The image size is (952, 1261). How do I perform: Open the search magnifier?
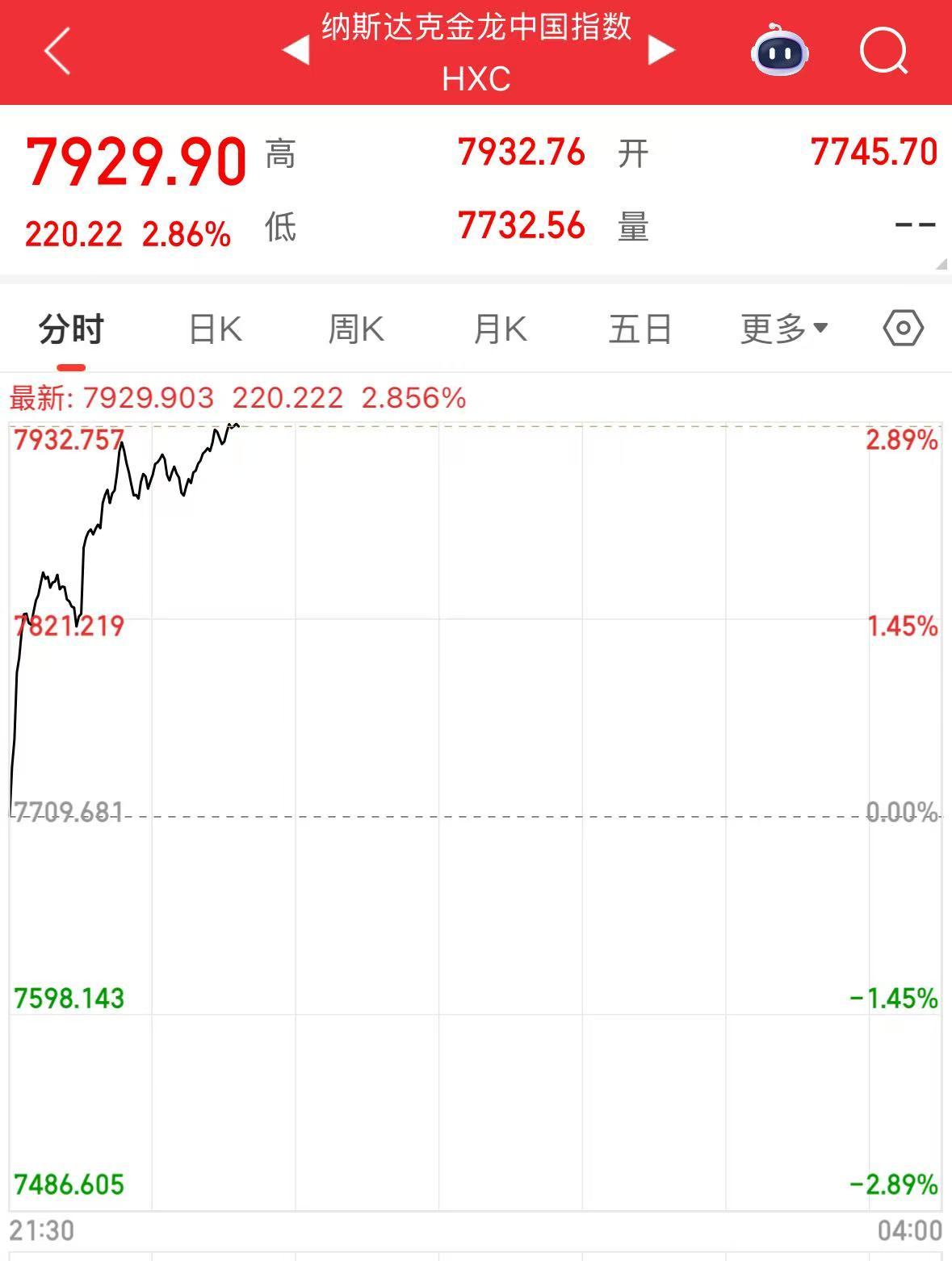[x=883, y=52]
